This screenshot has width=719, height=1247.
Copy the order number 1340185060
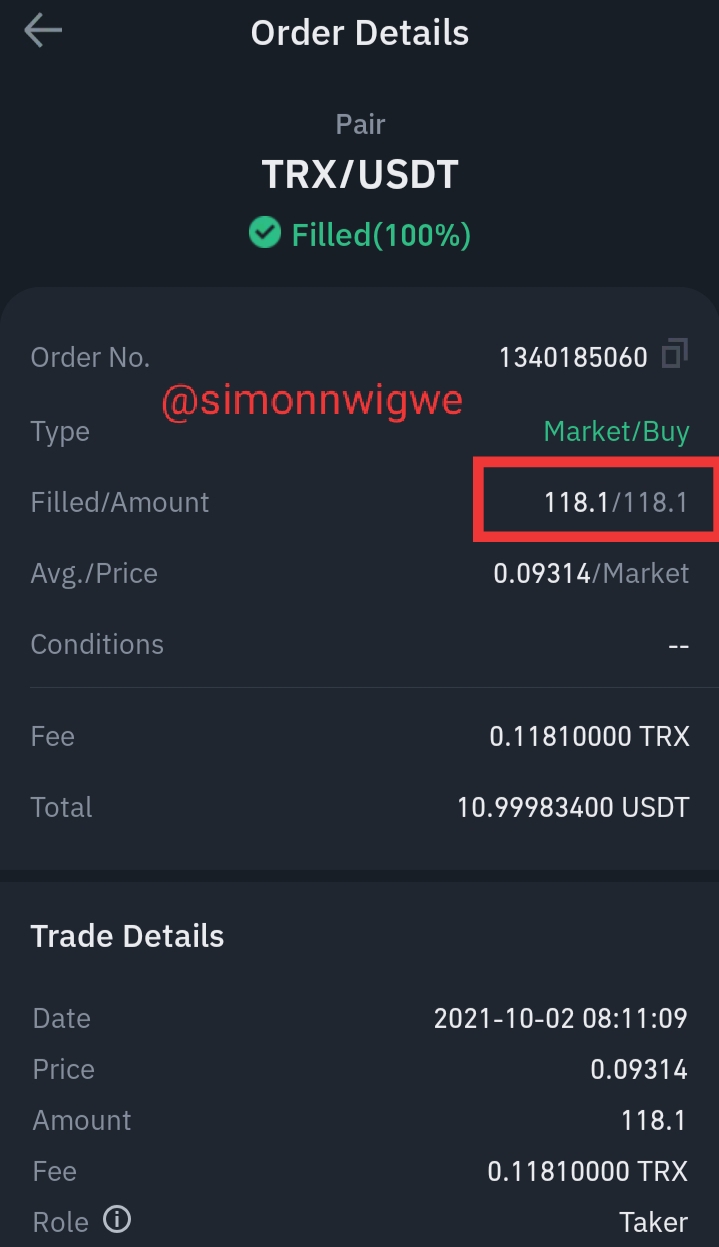coord(675,354)
